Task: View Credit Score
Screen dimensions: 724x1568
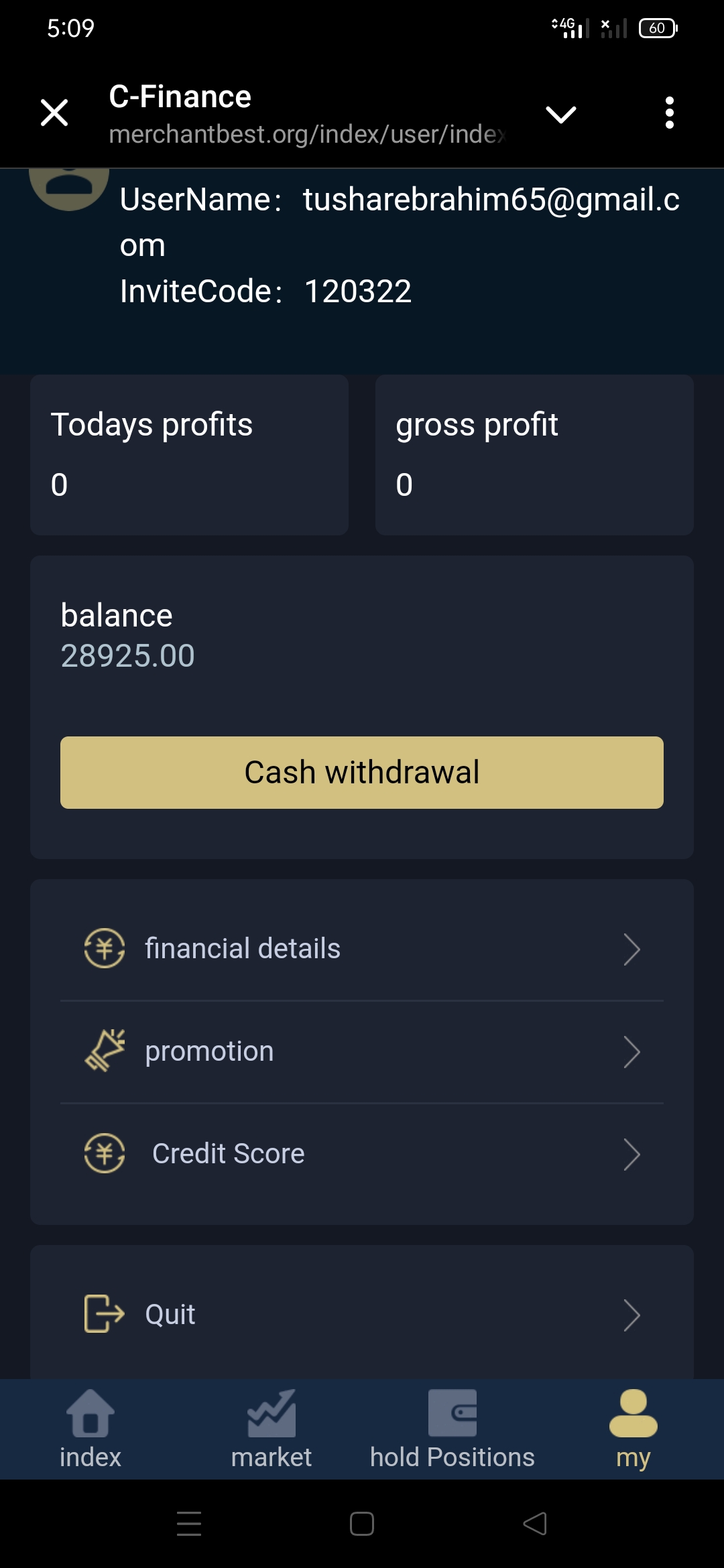Action: 362,1154
